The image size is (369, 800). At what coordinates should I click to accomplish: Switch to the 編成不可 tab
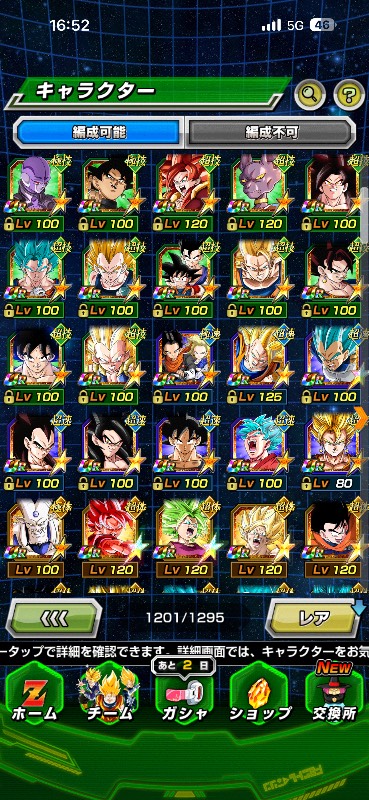(270, 133)
